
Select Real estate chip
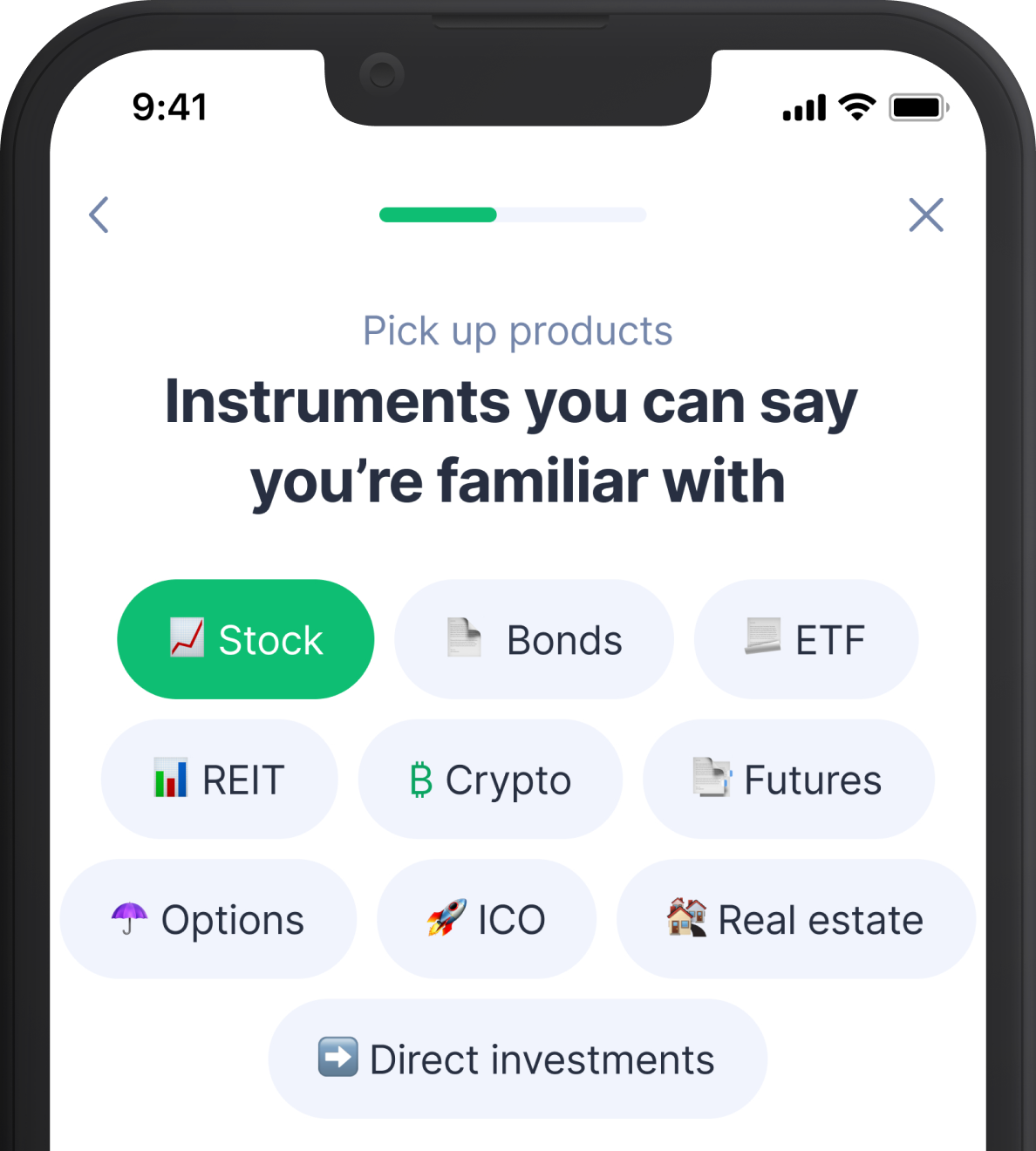[795, 919]
